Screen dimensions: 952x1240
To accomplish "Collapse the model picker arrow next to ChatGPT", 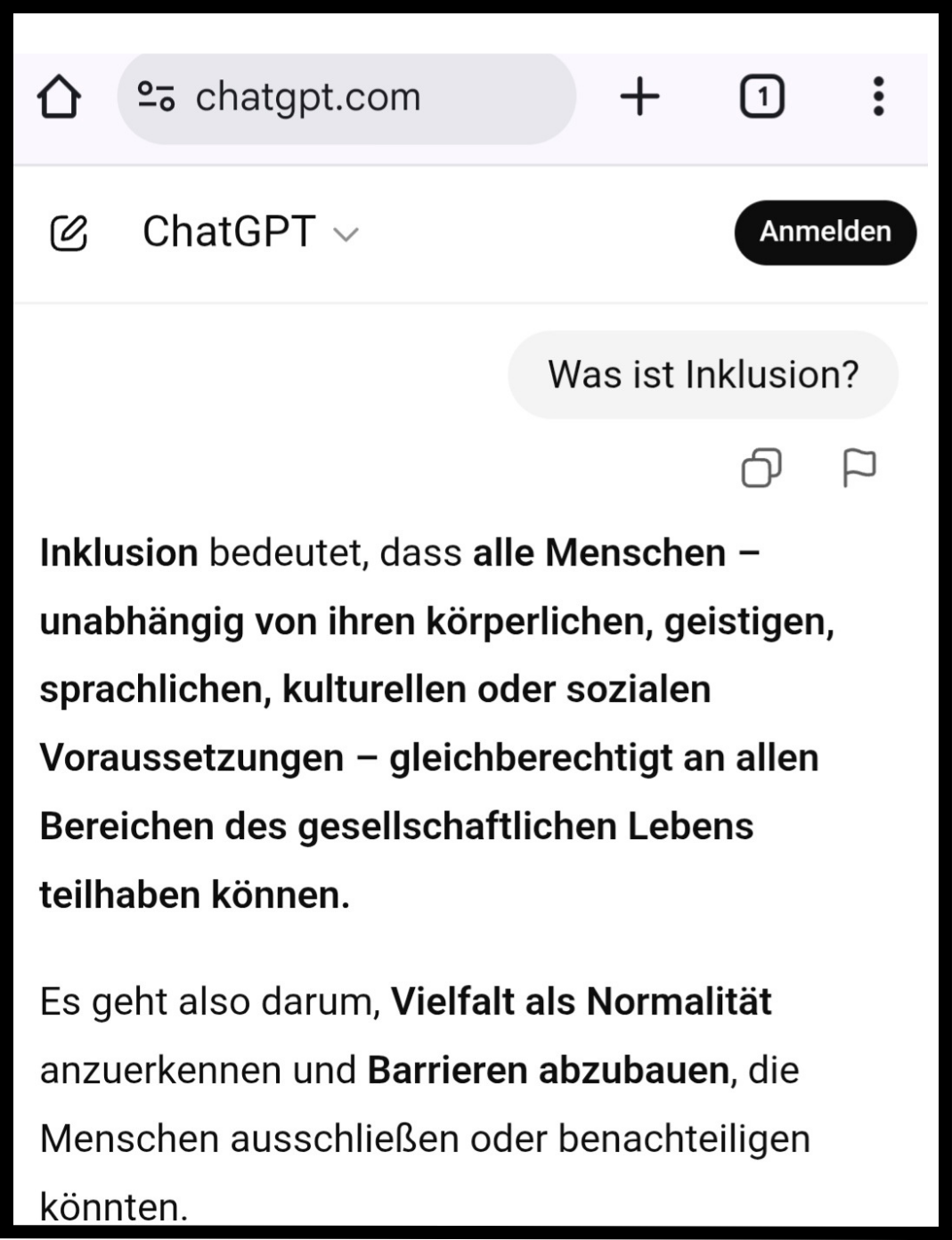I will (x=346, y=234).
